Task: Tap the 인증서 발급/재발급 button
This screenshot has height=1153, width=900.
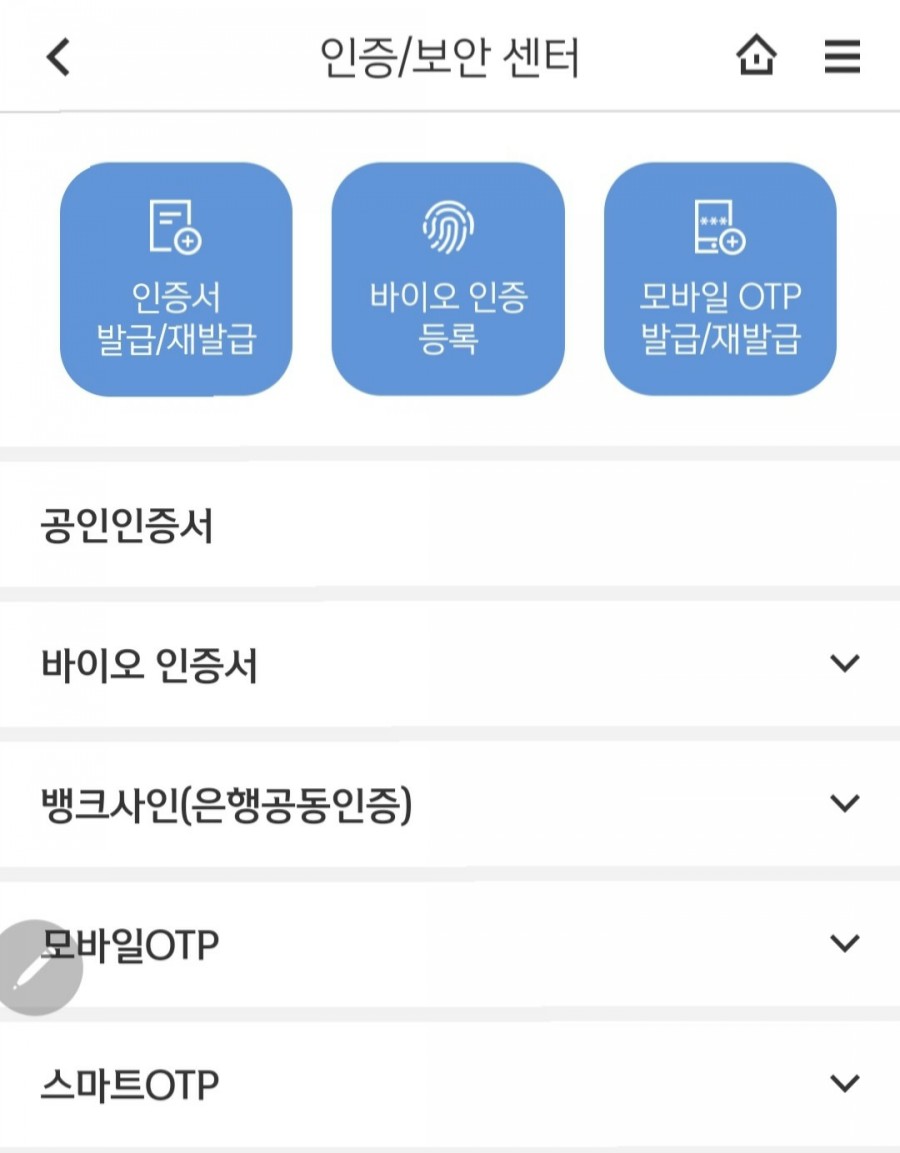Action: tap(176, 278)
